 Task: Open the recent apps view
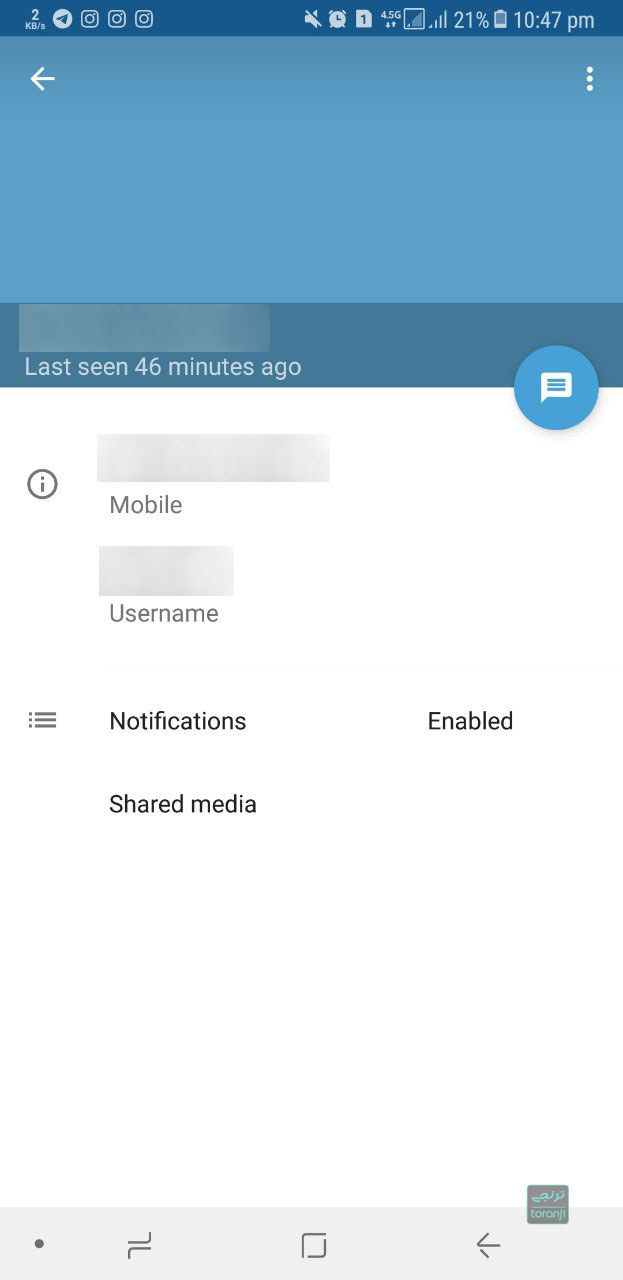(139, 1244)
